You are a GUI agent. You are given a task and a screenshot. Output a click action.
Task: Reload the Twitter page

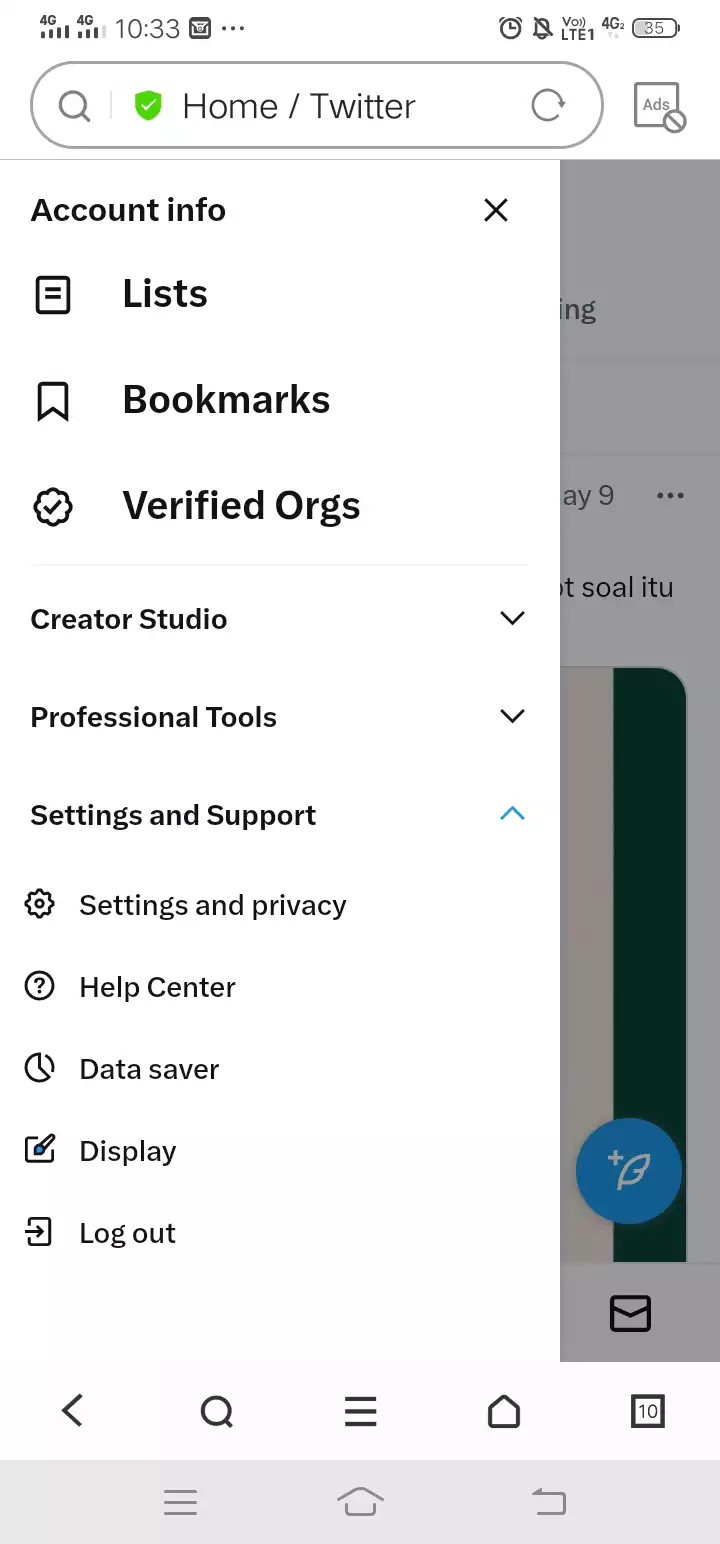[548, 105]
